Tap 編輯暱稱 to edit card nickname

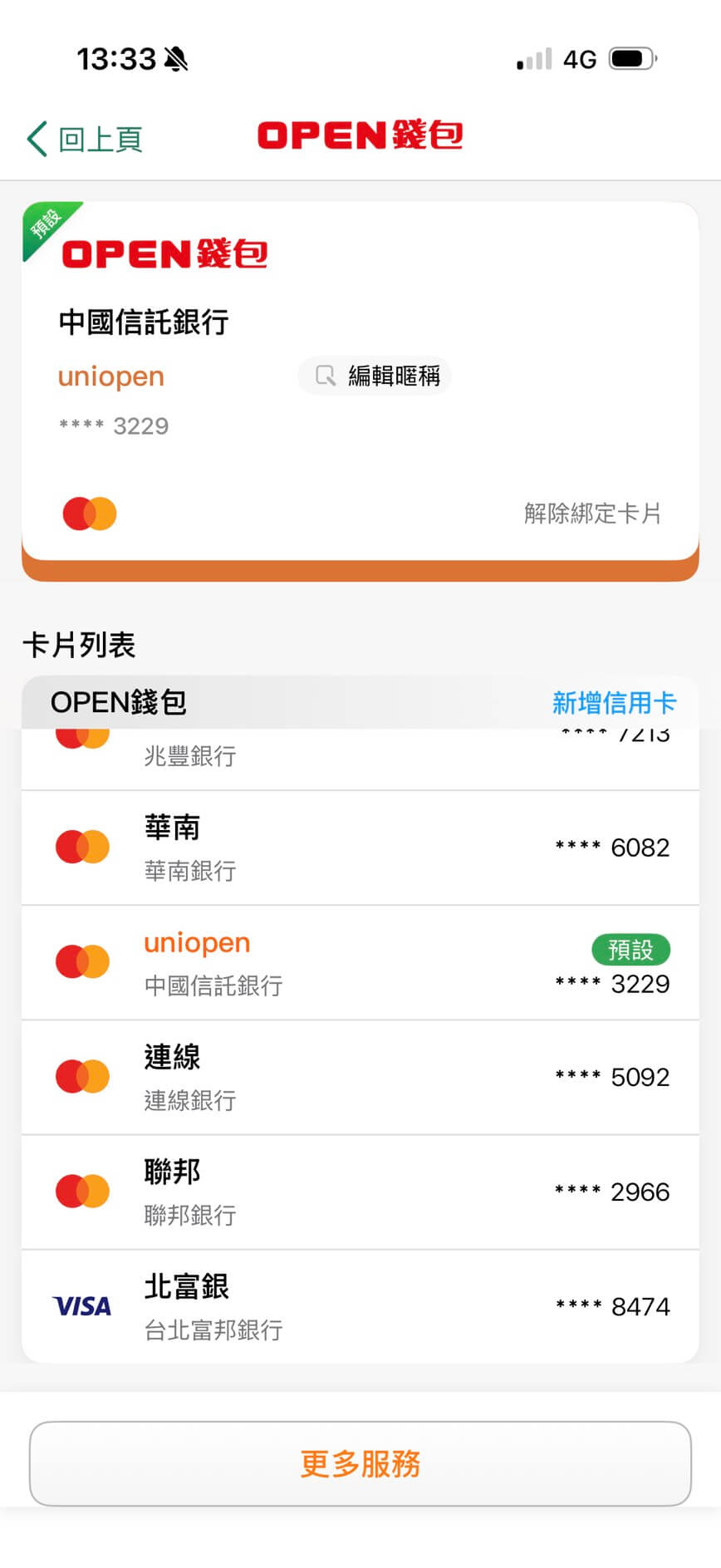coord(375,376)
